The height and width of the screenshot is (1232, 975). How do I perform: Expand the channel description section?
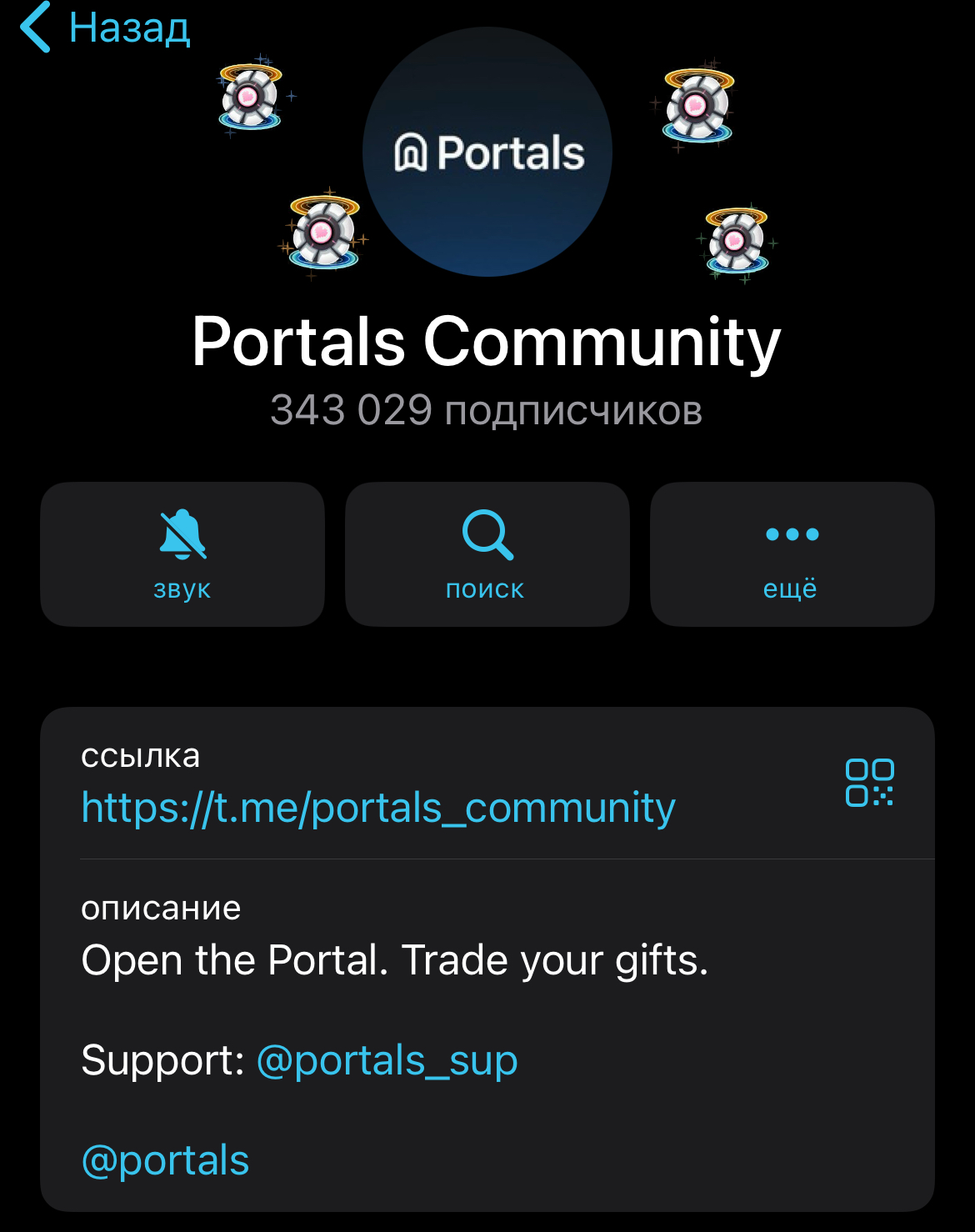click(x=158, y=907)
